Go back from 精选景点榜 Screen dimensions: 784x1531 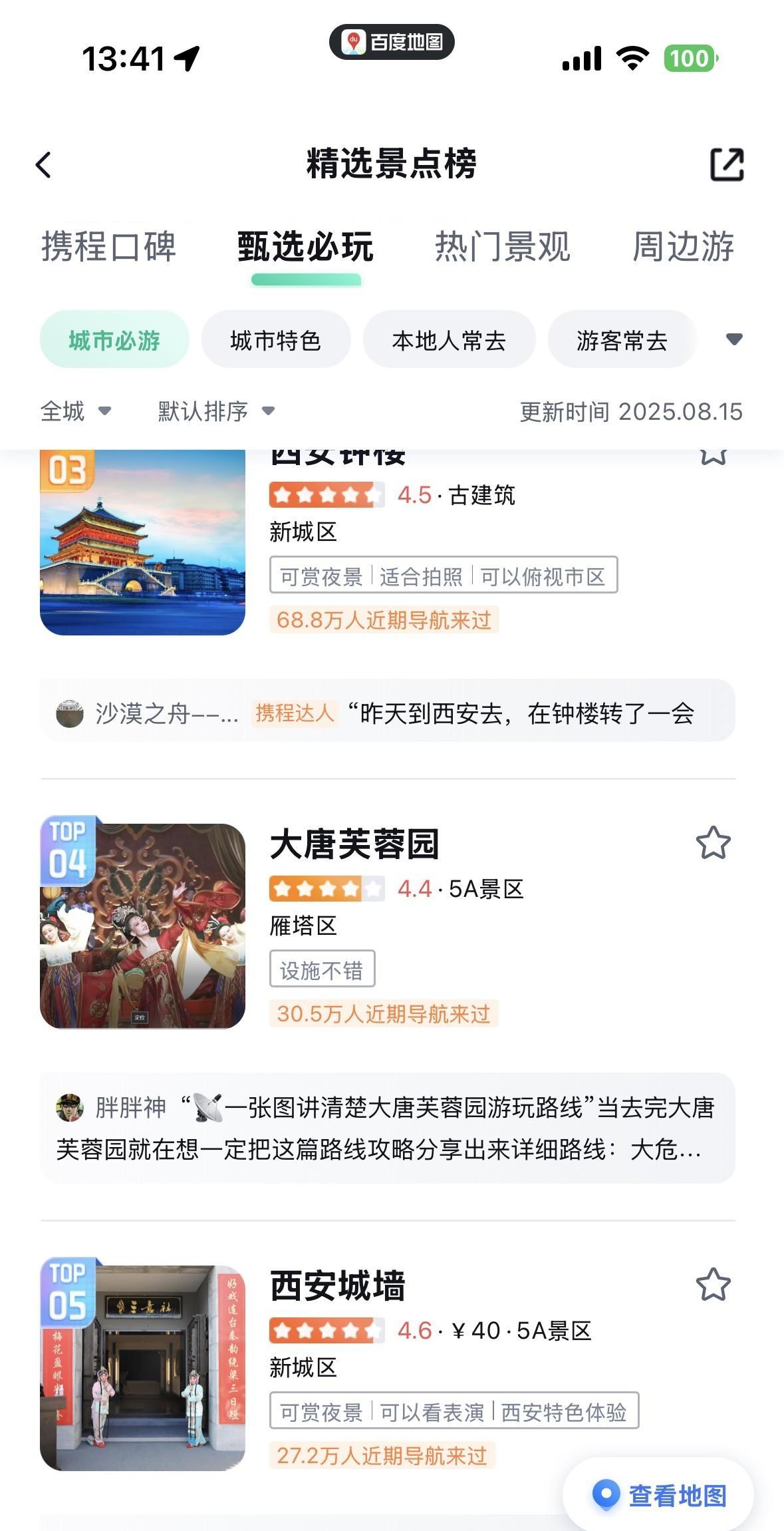[44, 165]
